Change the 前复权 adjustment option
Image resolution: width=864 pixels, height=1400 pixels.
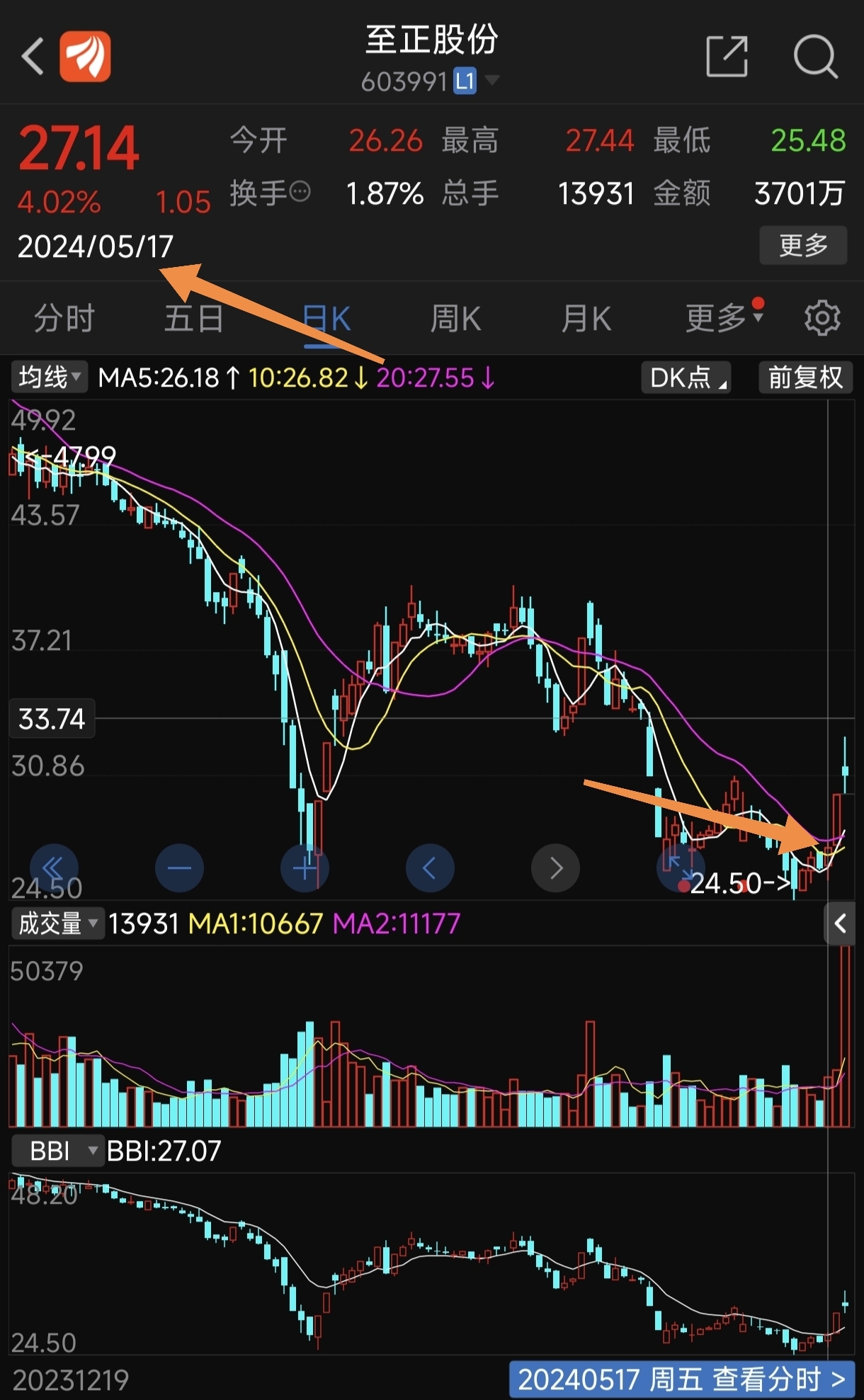805,377
